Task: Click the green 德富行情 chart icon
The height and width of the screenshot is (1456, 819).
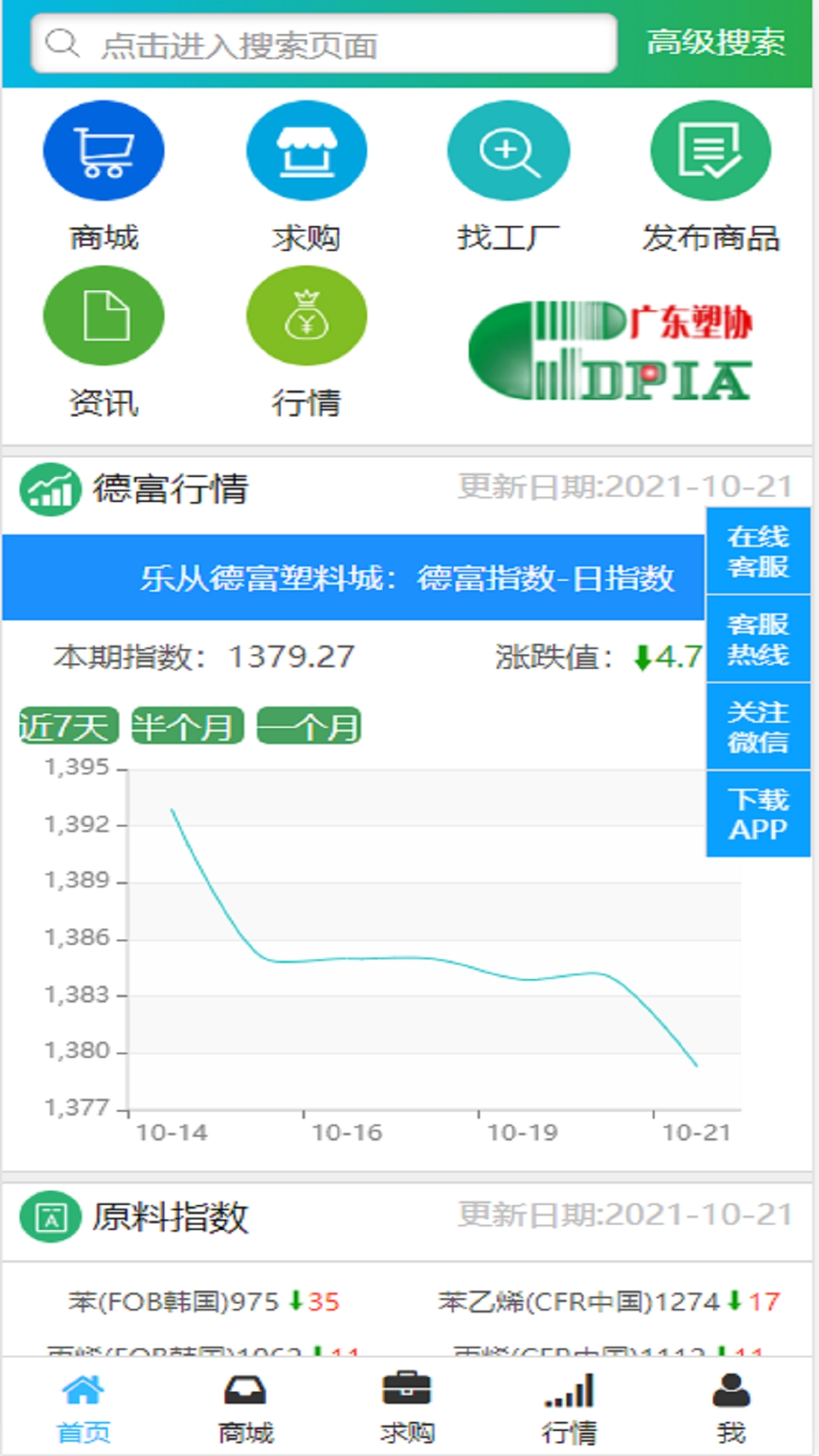Action: (49, 489)
